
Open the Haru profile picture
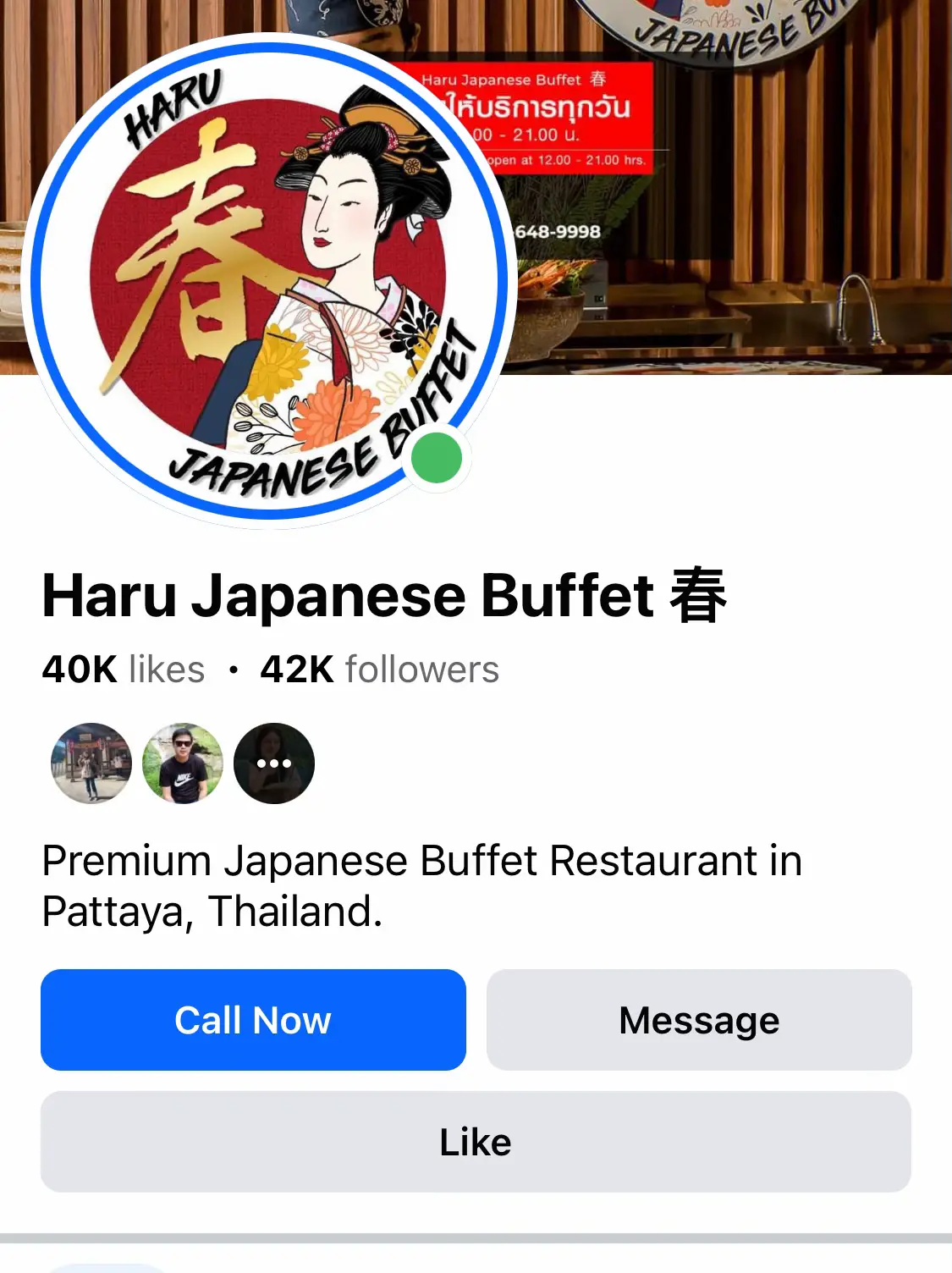click(x=269, y=279)
